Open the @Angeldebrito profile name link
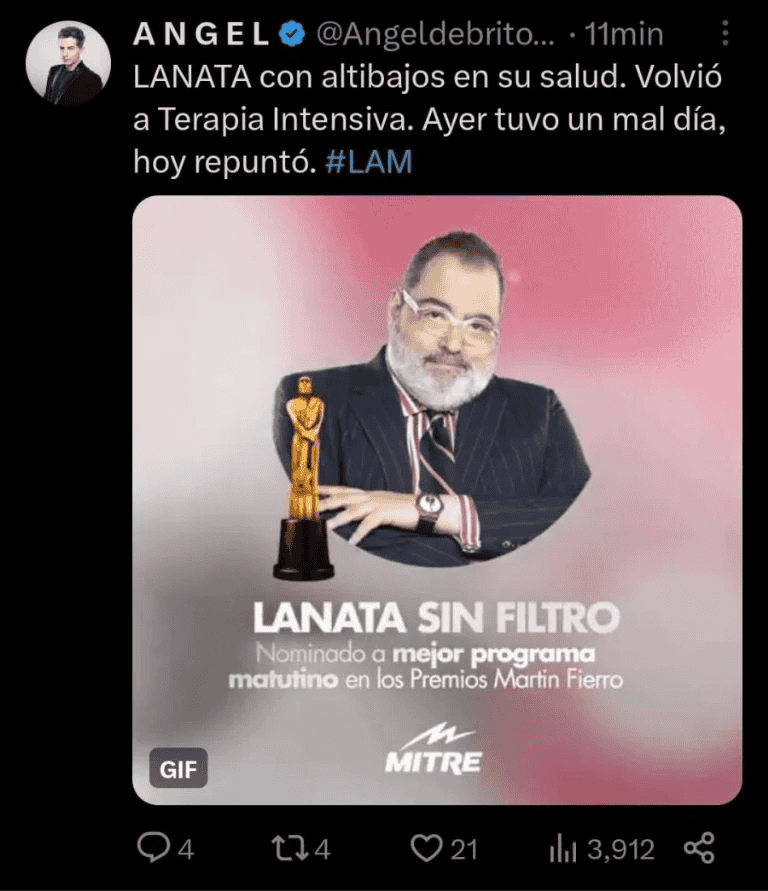This screenshot has width=768, height=891. pyautogui.click(x=434, y=34)
